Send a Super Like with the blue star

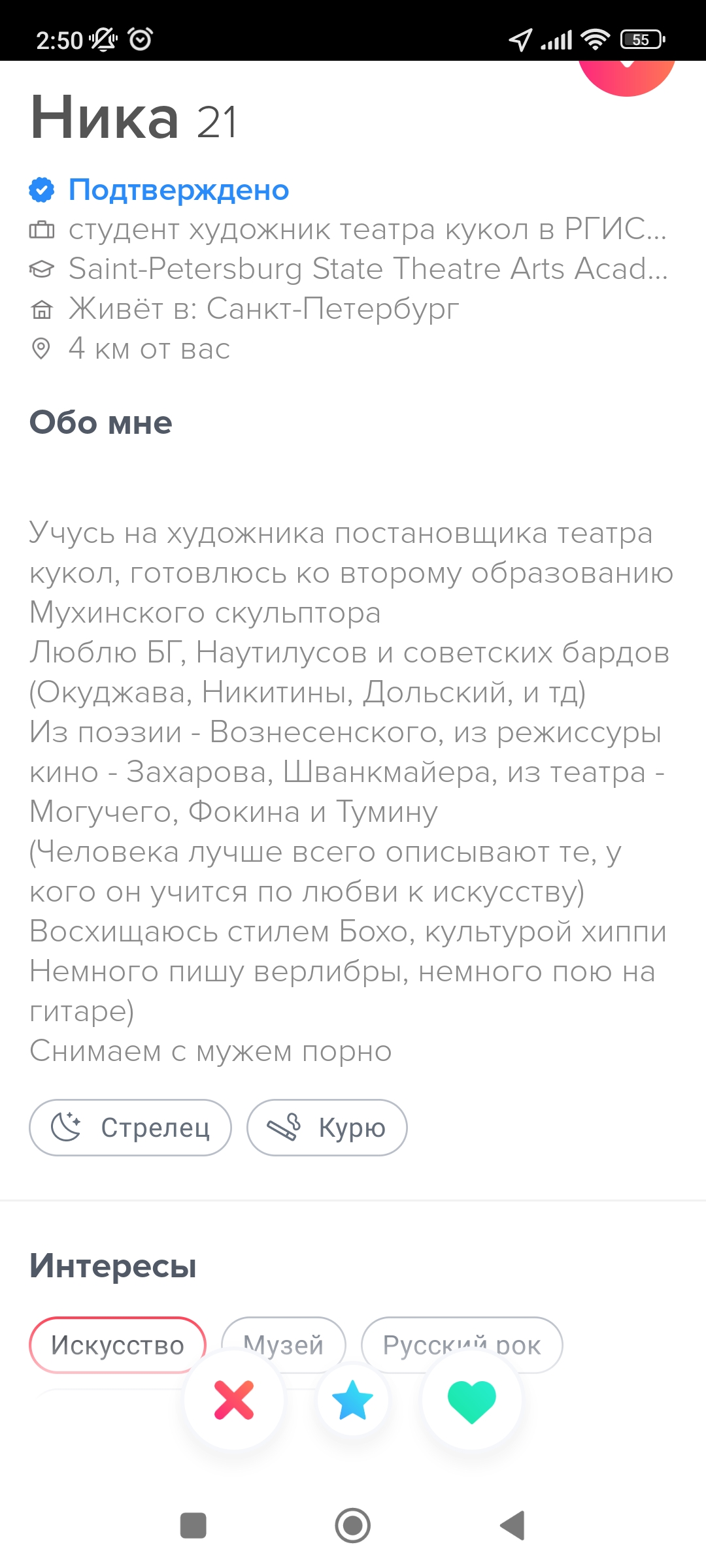click(x=352, y=1400)
